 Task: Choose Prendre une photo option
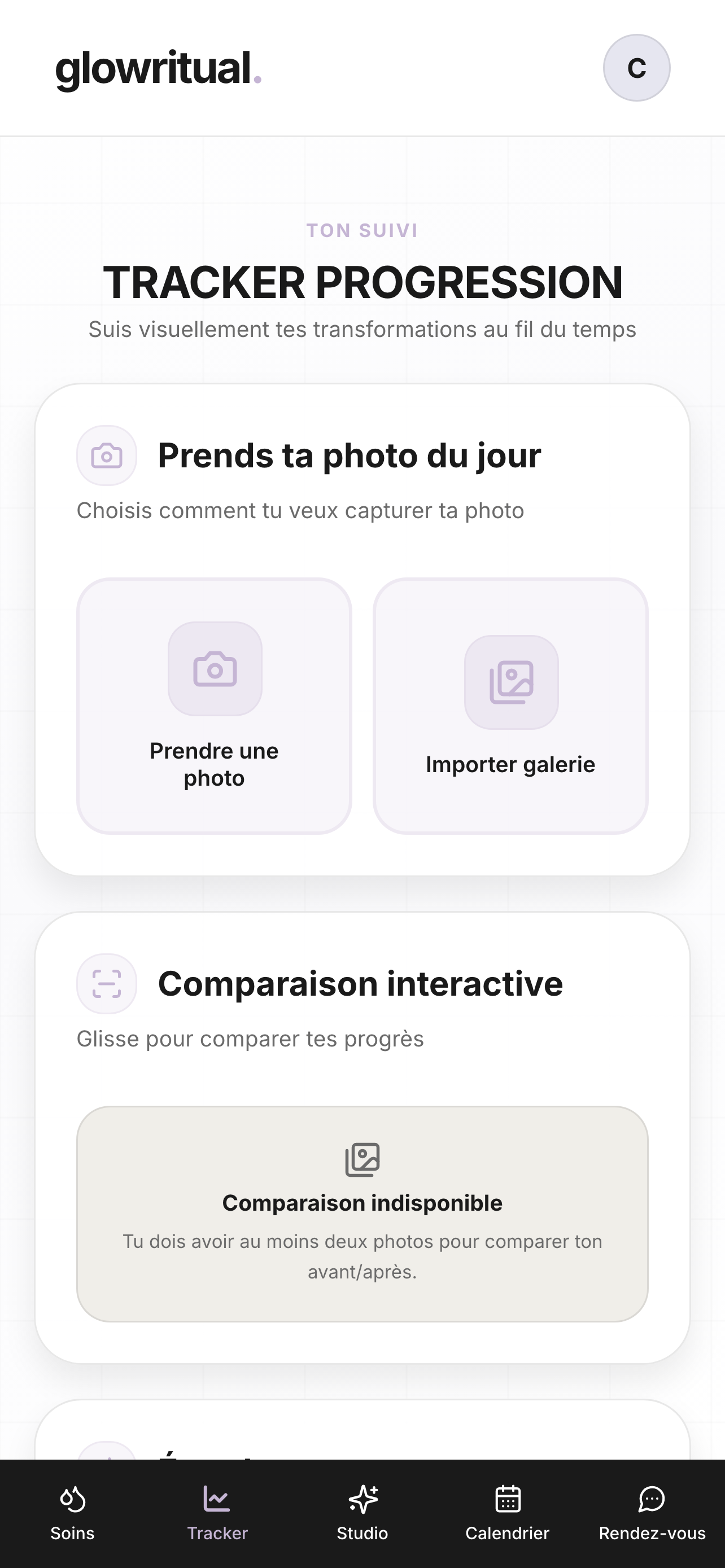coord(214,706)
